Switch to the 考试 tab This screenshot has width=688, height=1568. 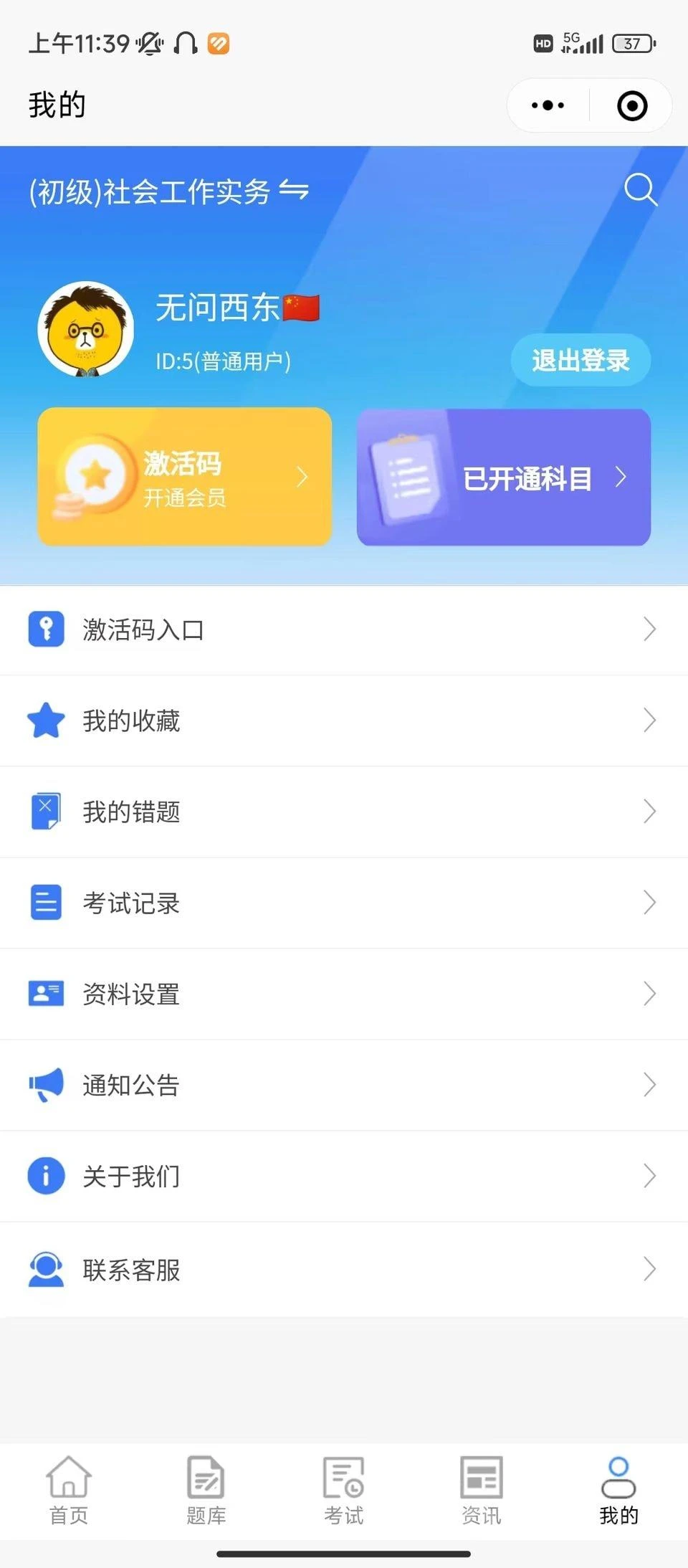pos(343,1491)
